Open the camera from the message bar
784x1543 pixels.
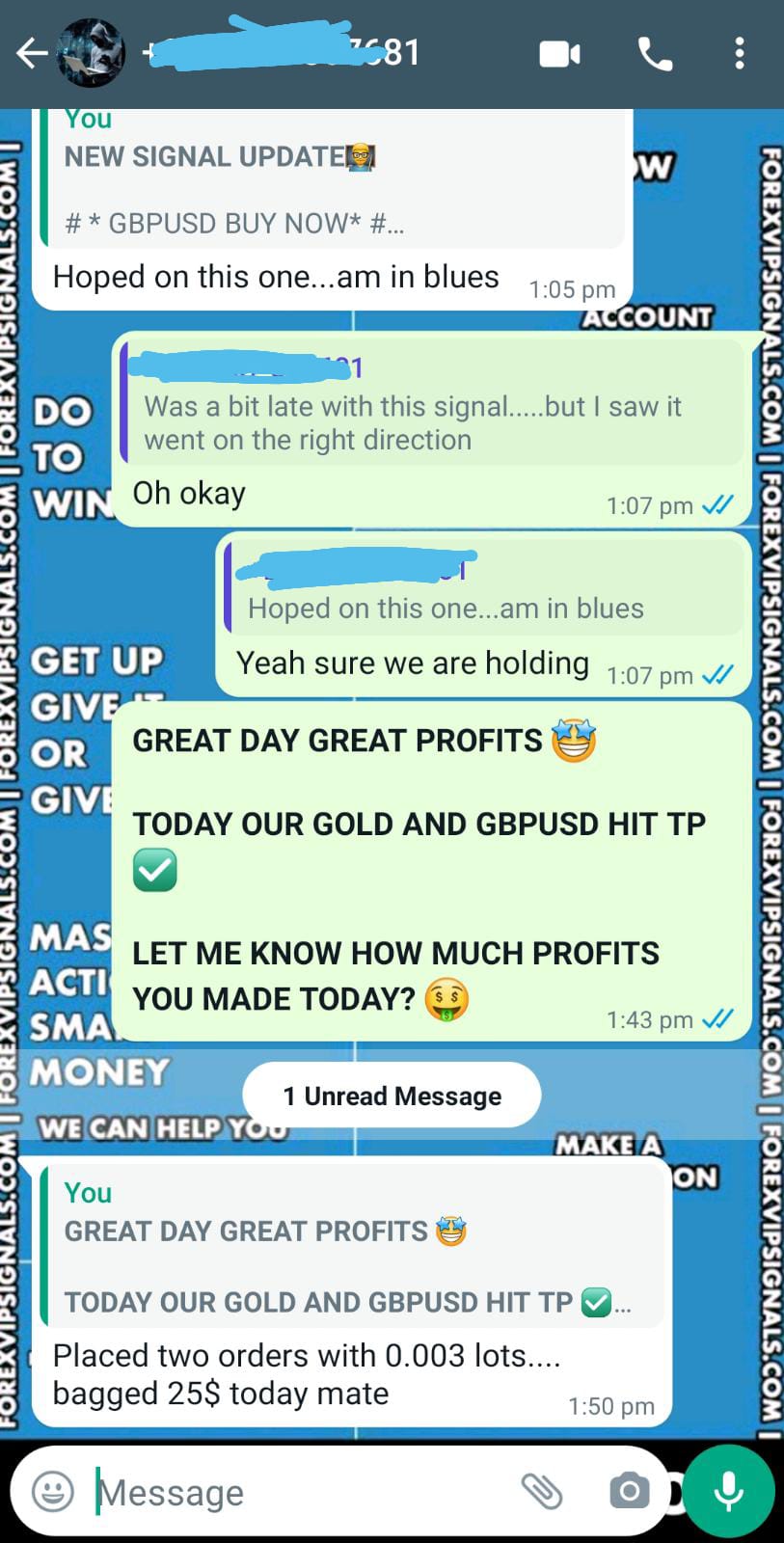click(x=629, y=1492)
